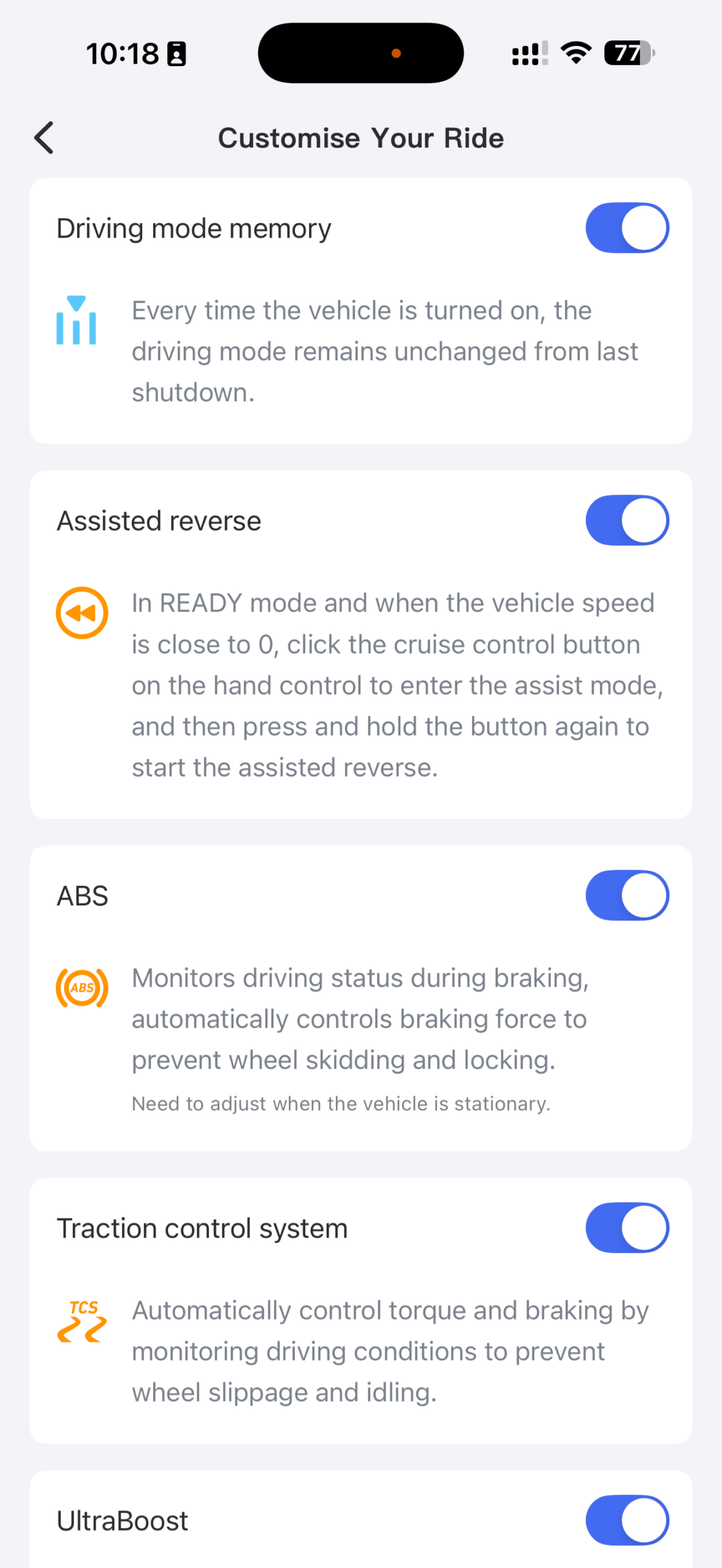
Task: Disable the Assisted reverse switch
Action: tap(626, 521)
